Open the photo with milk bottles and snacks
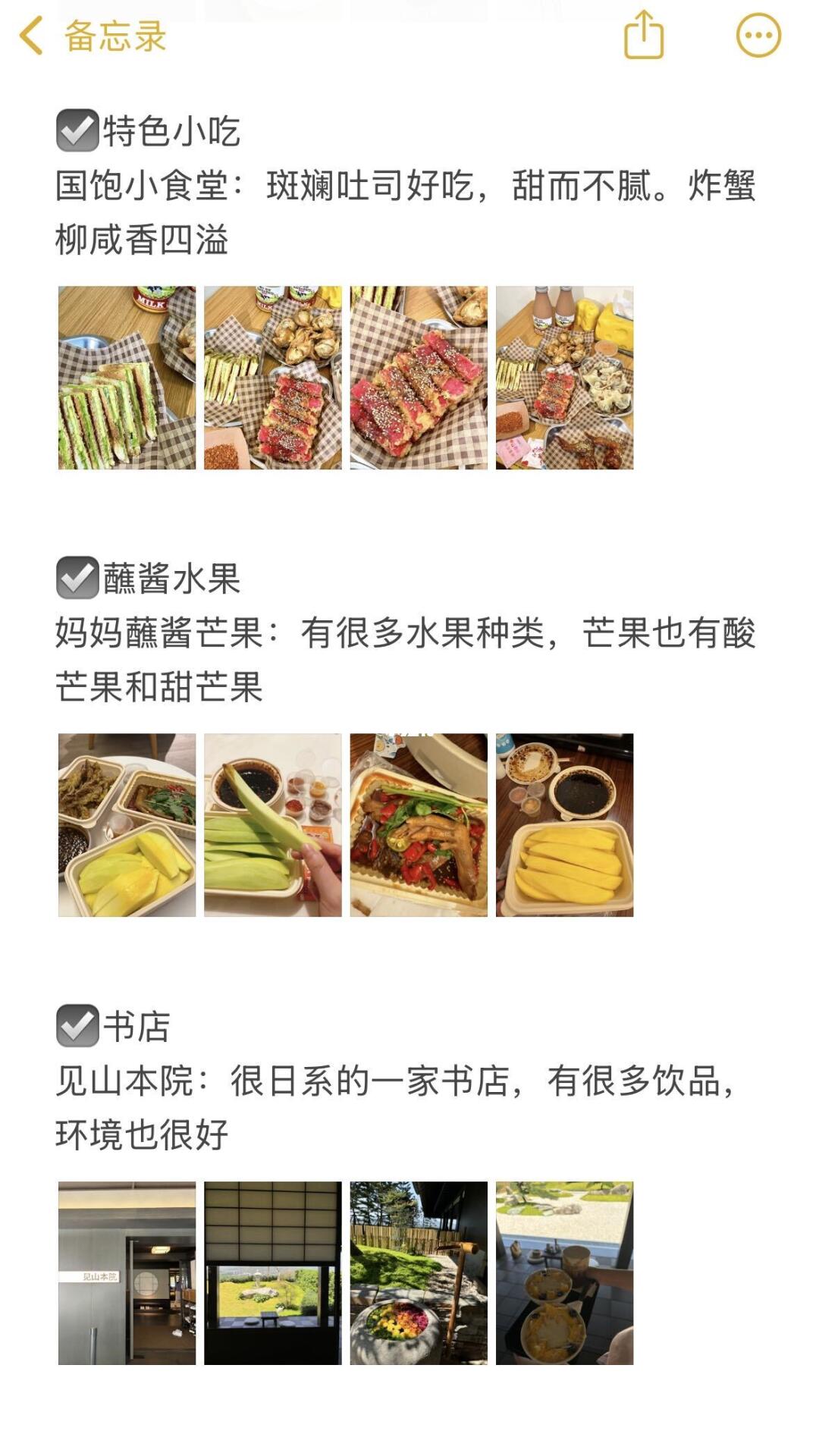819x1456 pixels. click(564, 378)
